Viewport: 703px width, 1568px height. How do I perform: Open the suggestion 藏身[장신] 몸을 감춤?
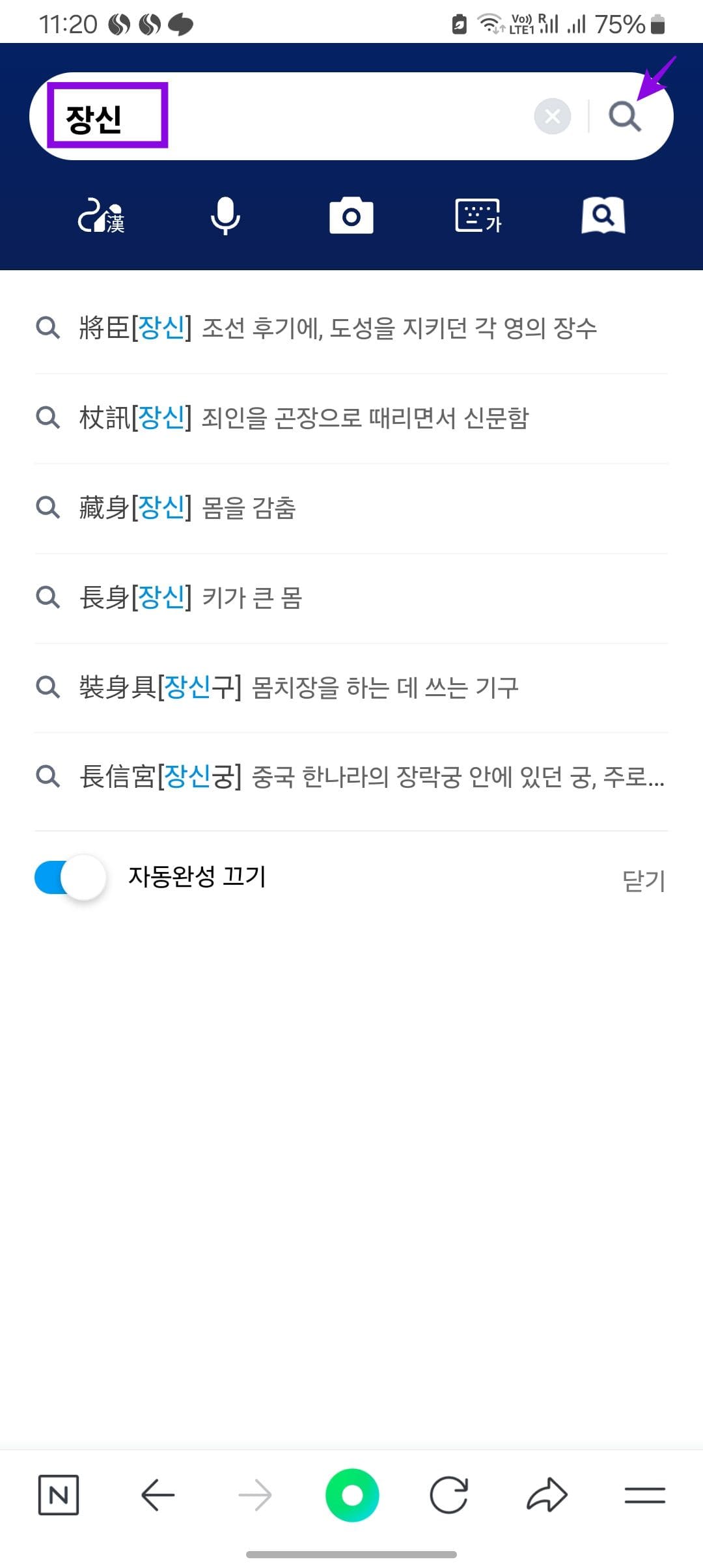[351, 507]
